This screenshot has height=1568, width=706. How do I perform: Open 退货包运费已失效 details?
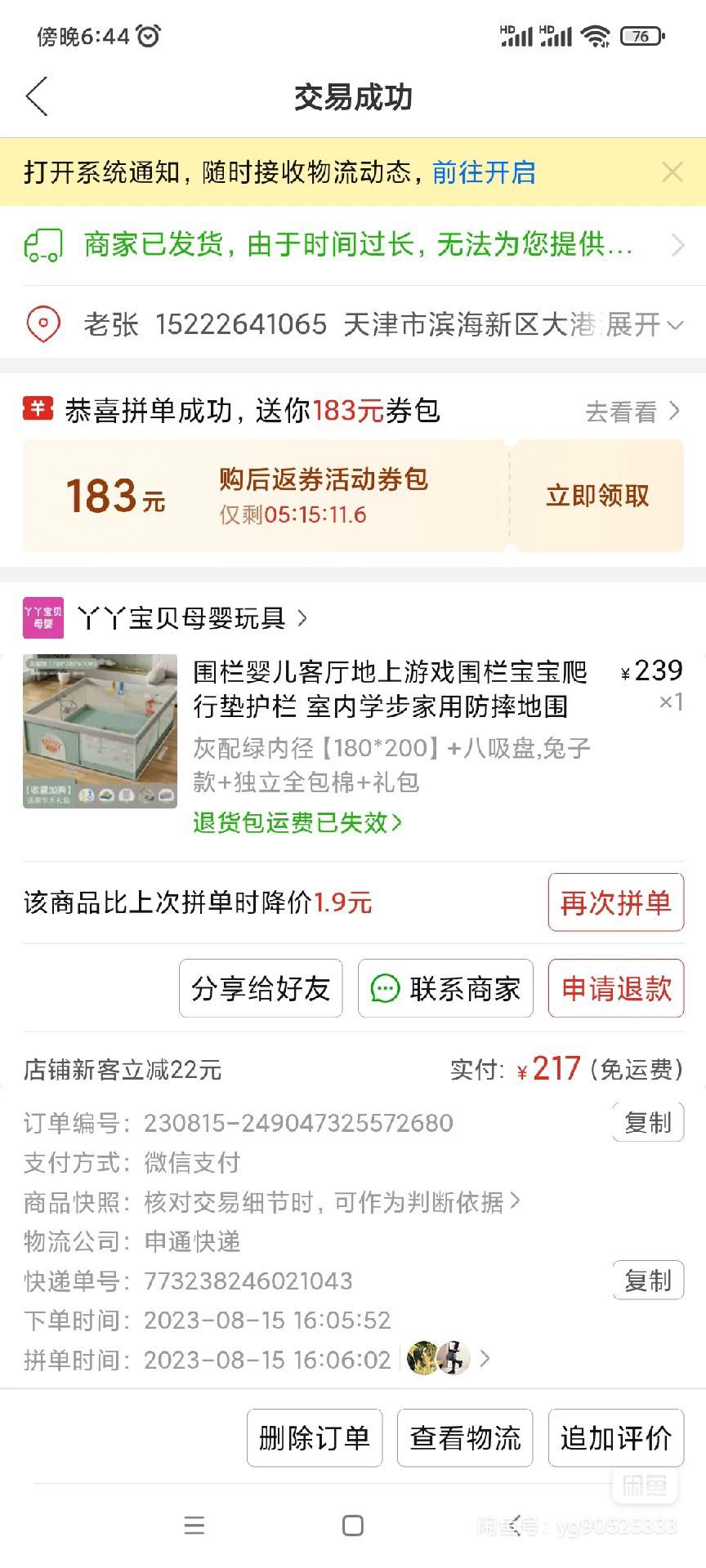pyautogui.click(x=297, y=822)
